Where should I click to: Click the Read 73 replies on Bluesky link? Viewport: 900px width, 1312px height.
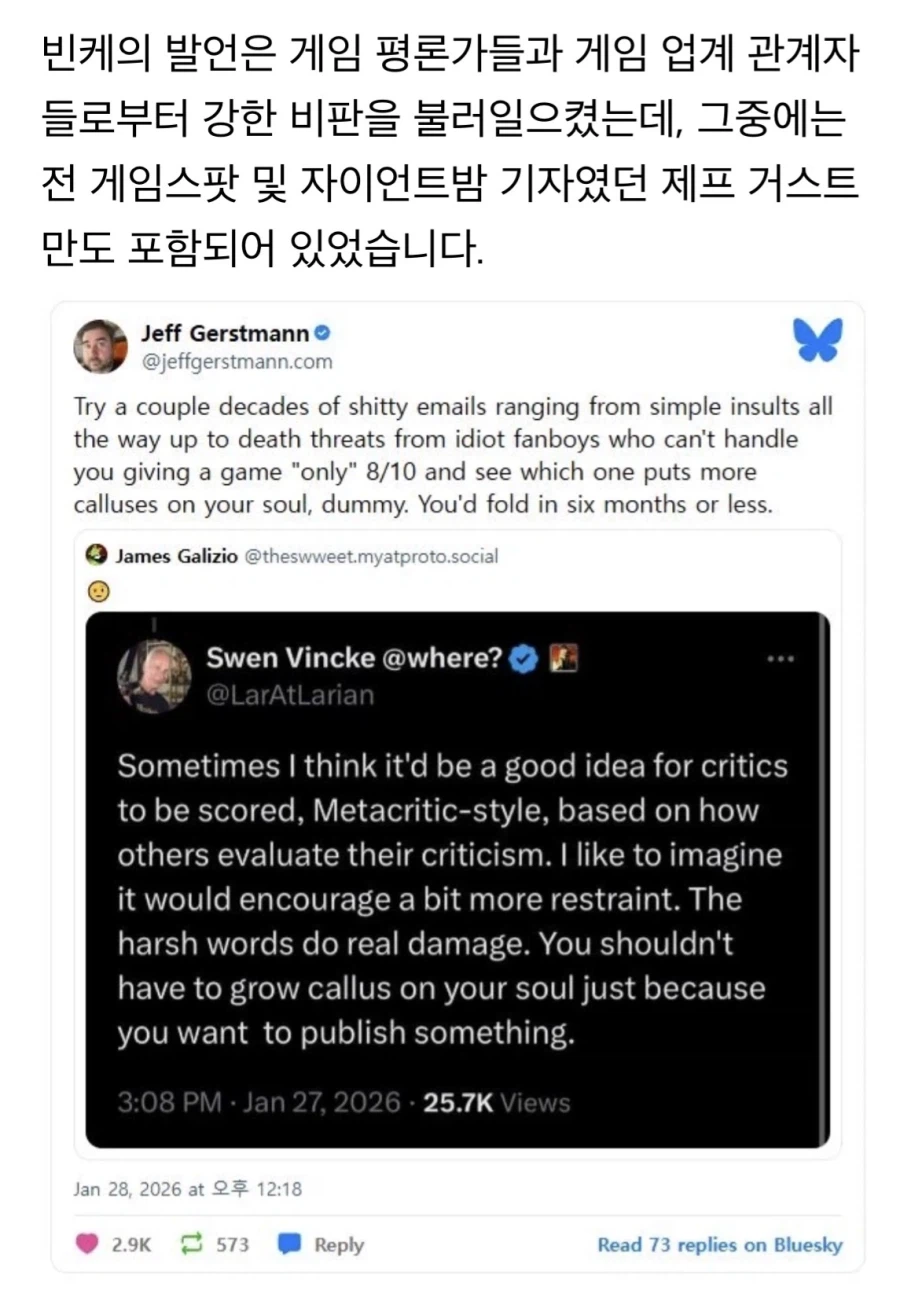(x=720, y=1245)
